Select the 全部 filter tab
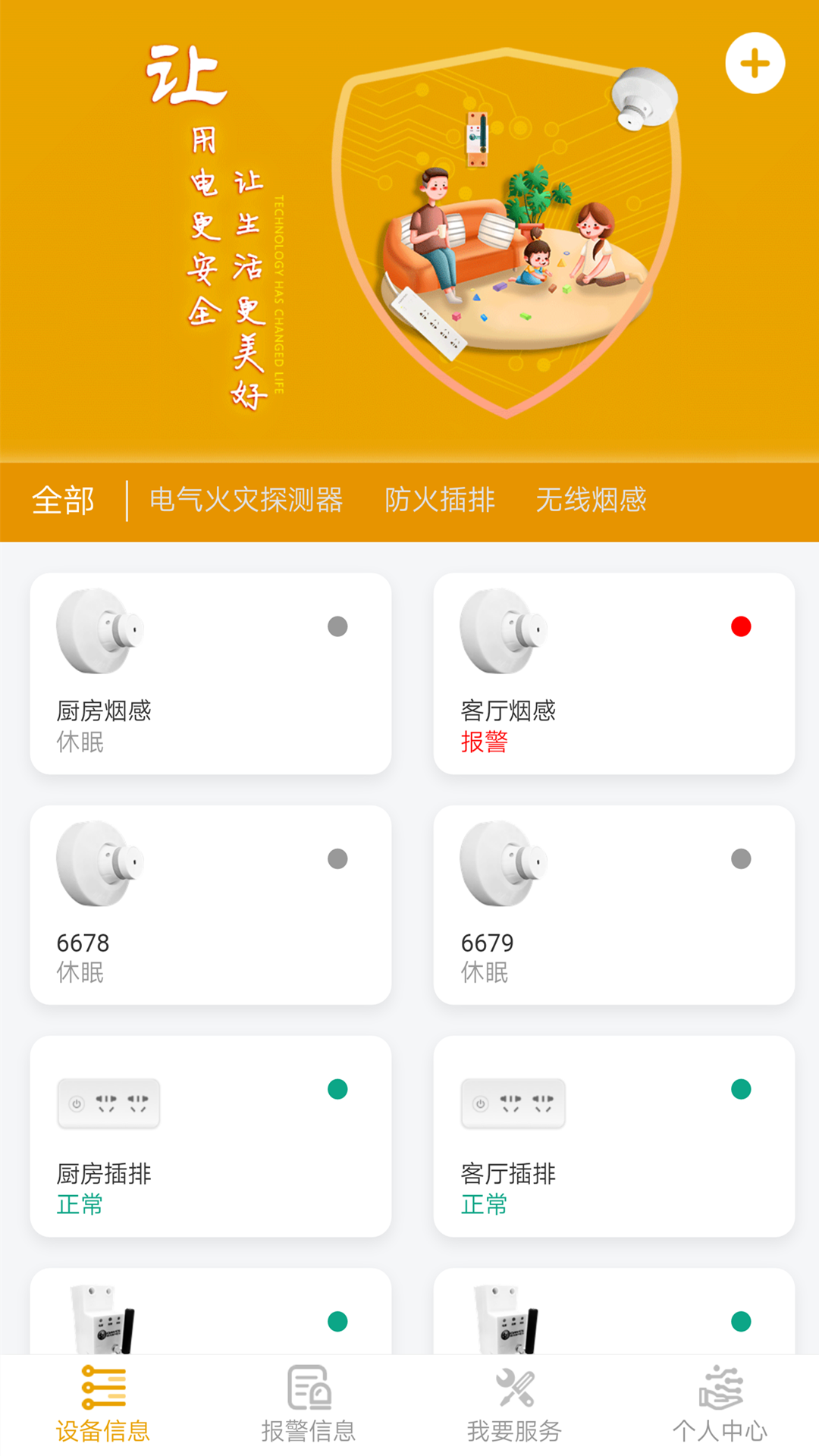 (x=63, y=500)
